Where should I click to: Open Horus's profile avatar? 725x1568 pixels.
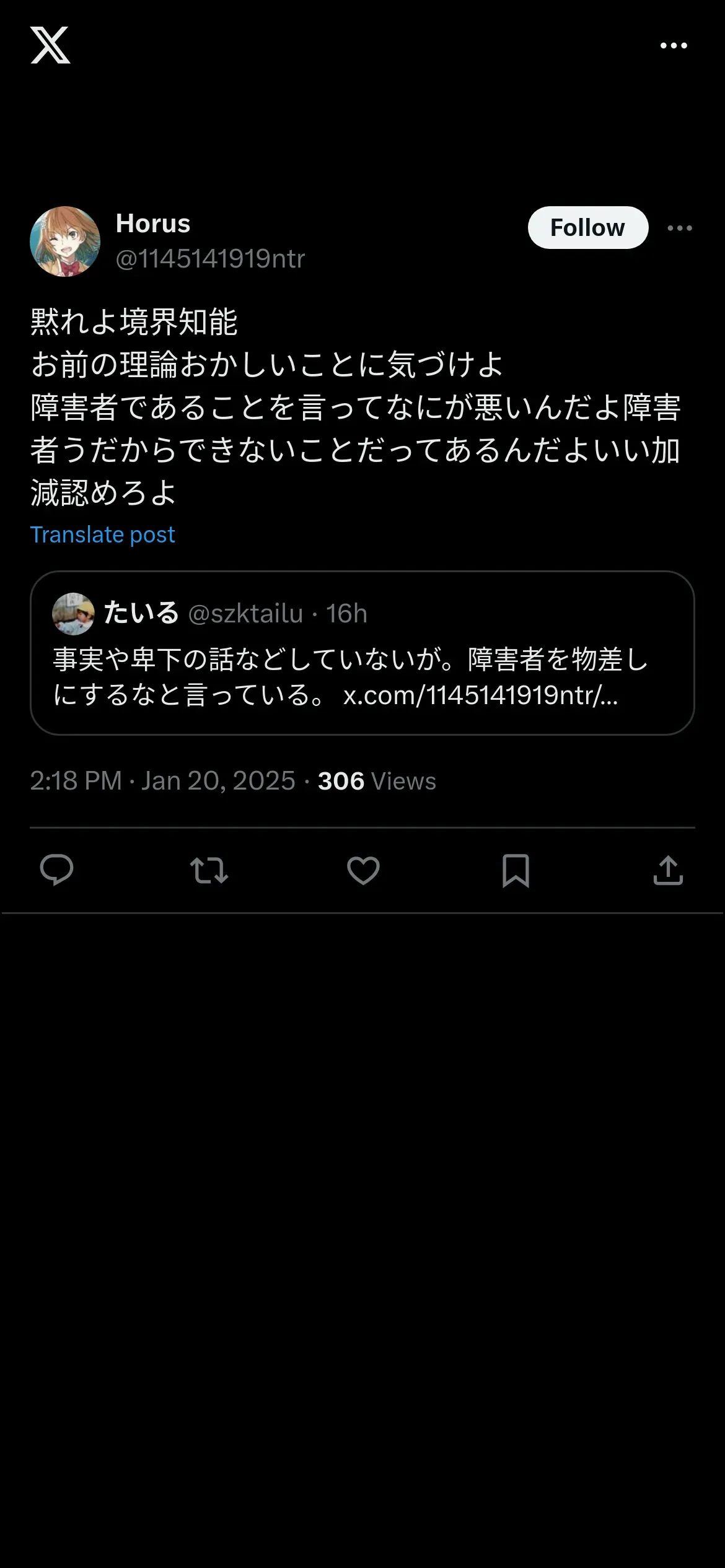coord(65,242)
